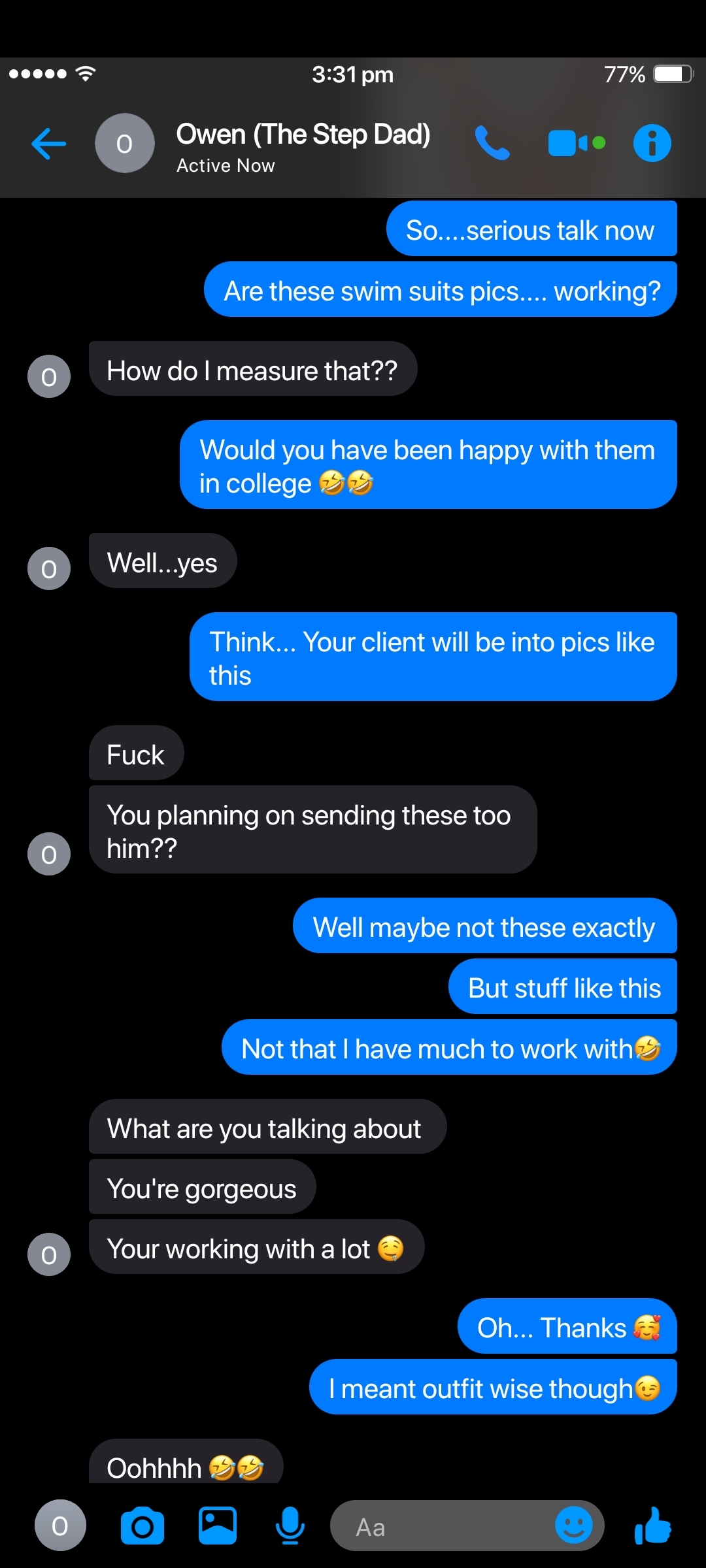
Task: Tap the round O button beside camera
Action: pos(60,1526)
